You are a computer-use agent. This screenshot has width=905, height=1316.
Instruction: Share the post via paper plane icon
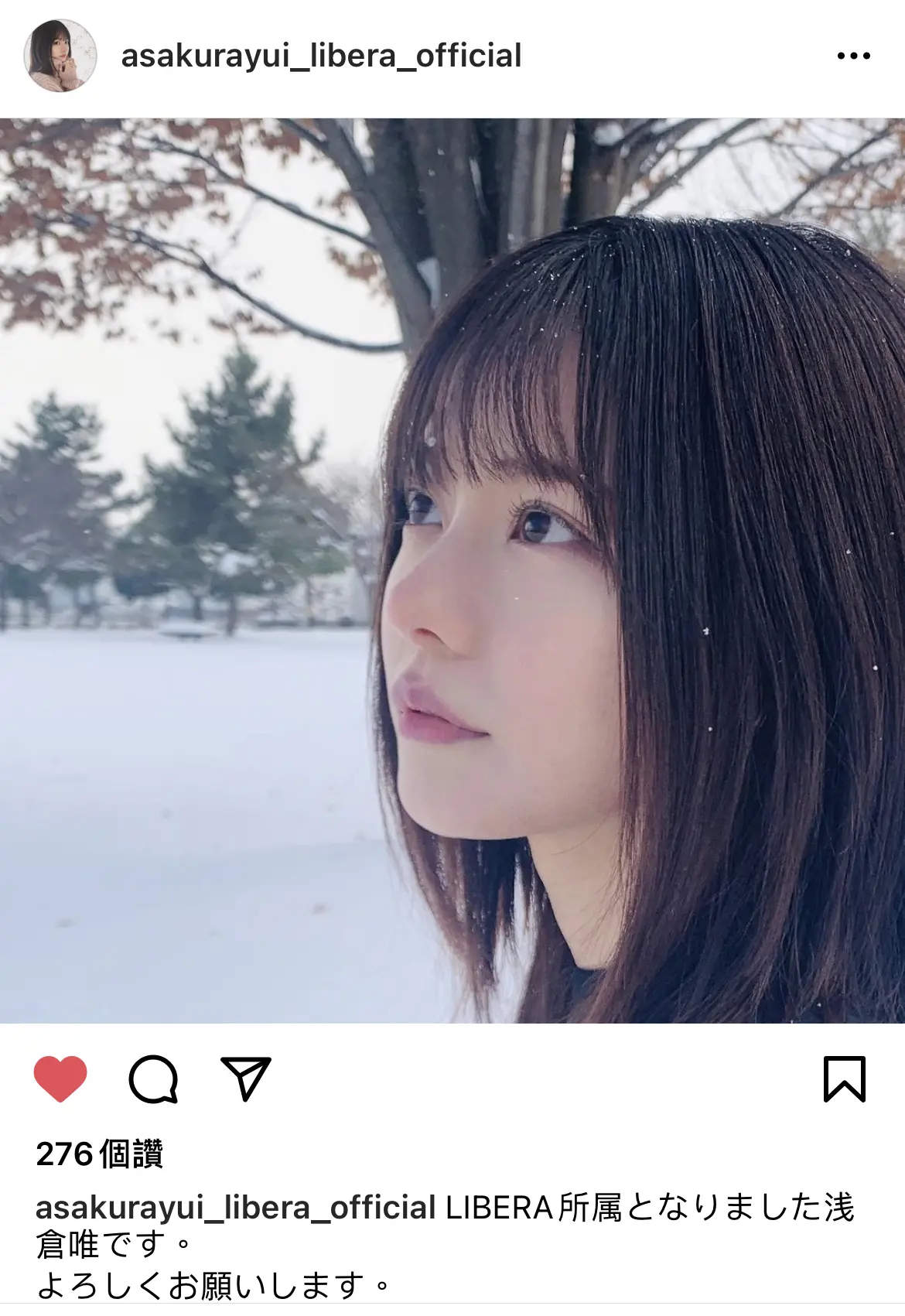(246, 1078)
